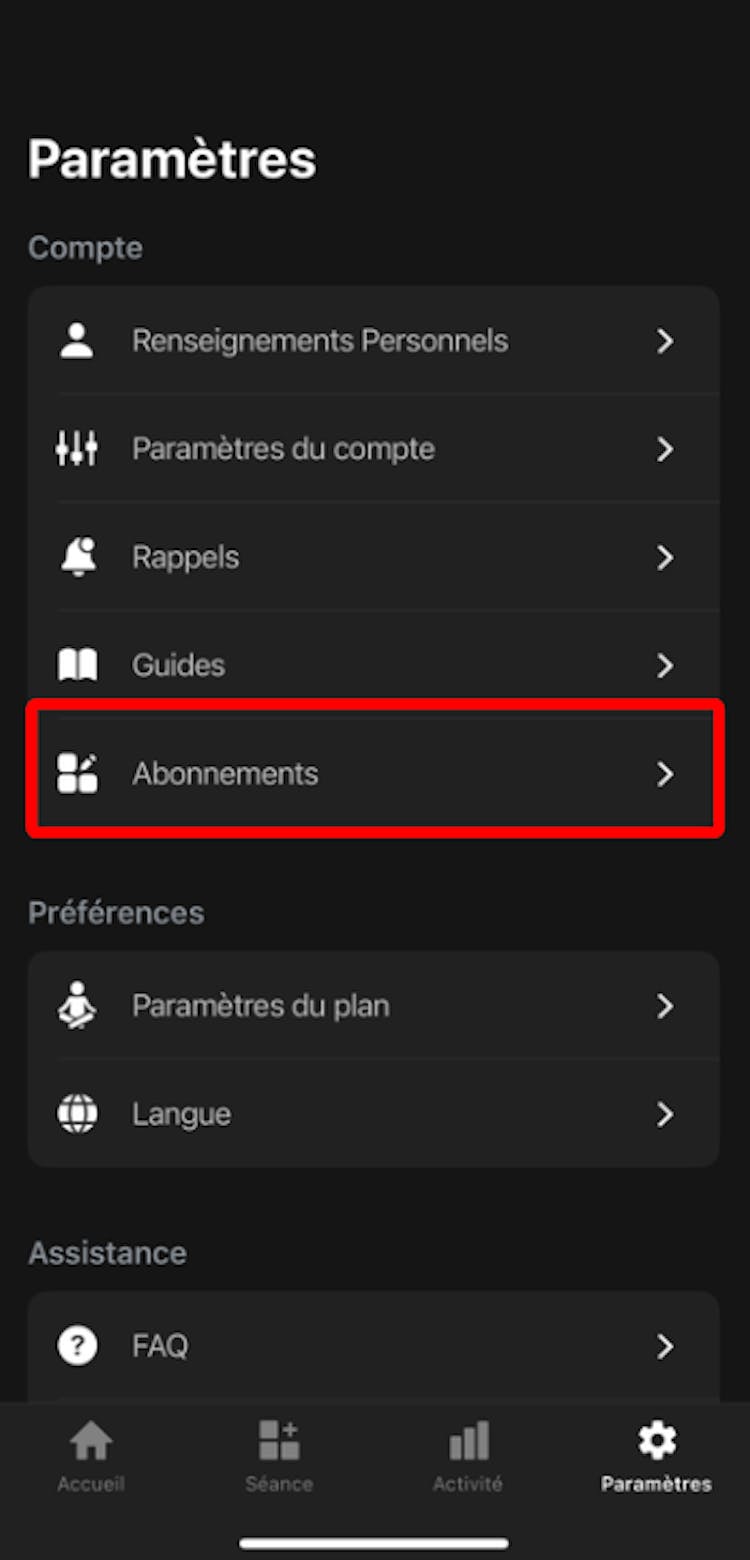The width and height of the screenshot is (750, 1560).
Task: Open the Langue setting
Action: coord(373,1114)
